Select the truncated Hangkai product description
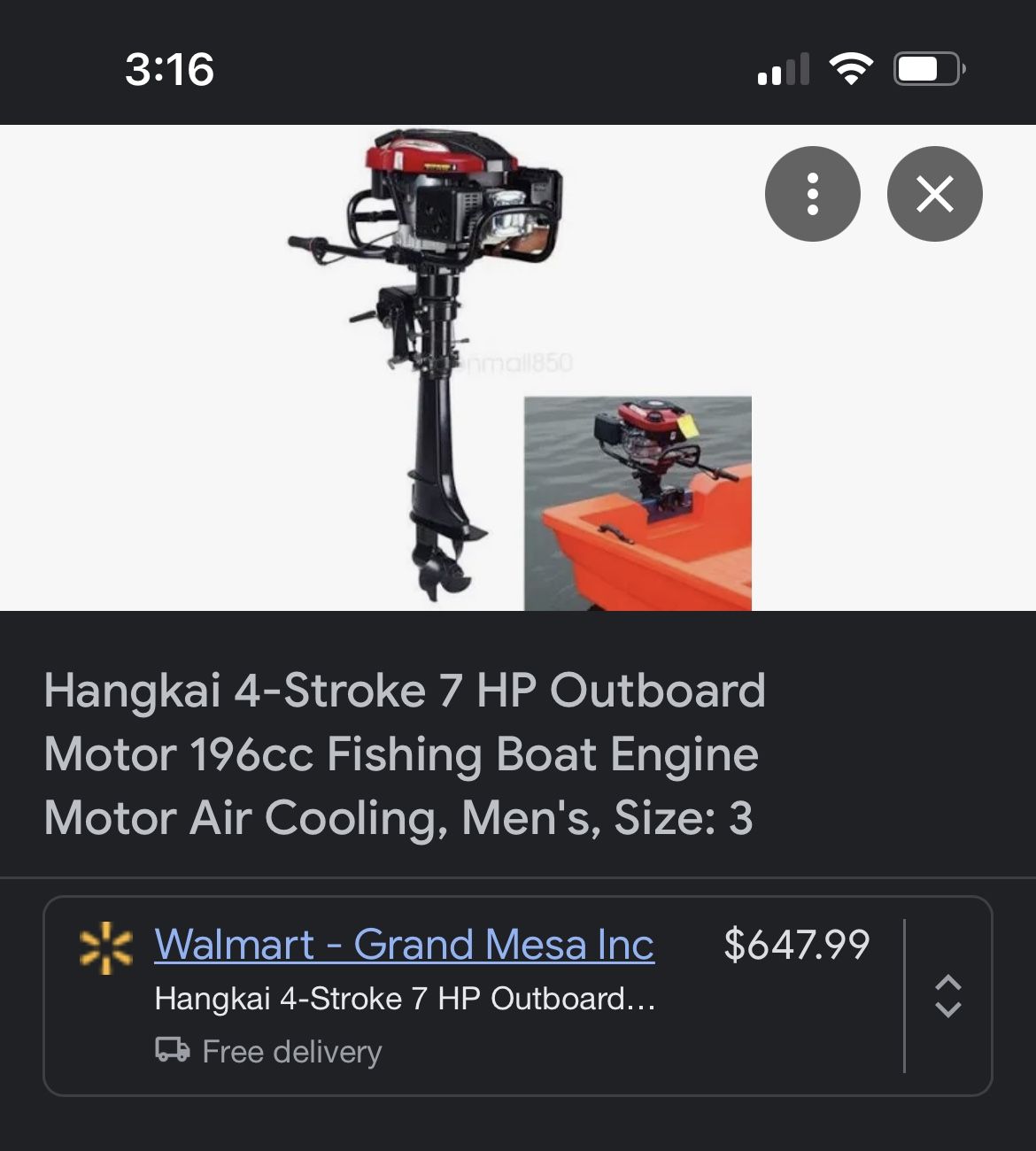The height and width of the screenshot is (1151, 1036). [406, 1000]
